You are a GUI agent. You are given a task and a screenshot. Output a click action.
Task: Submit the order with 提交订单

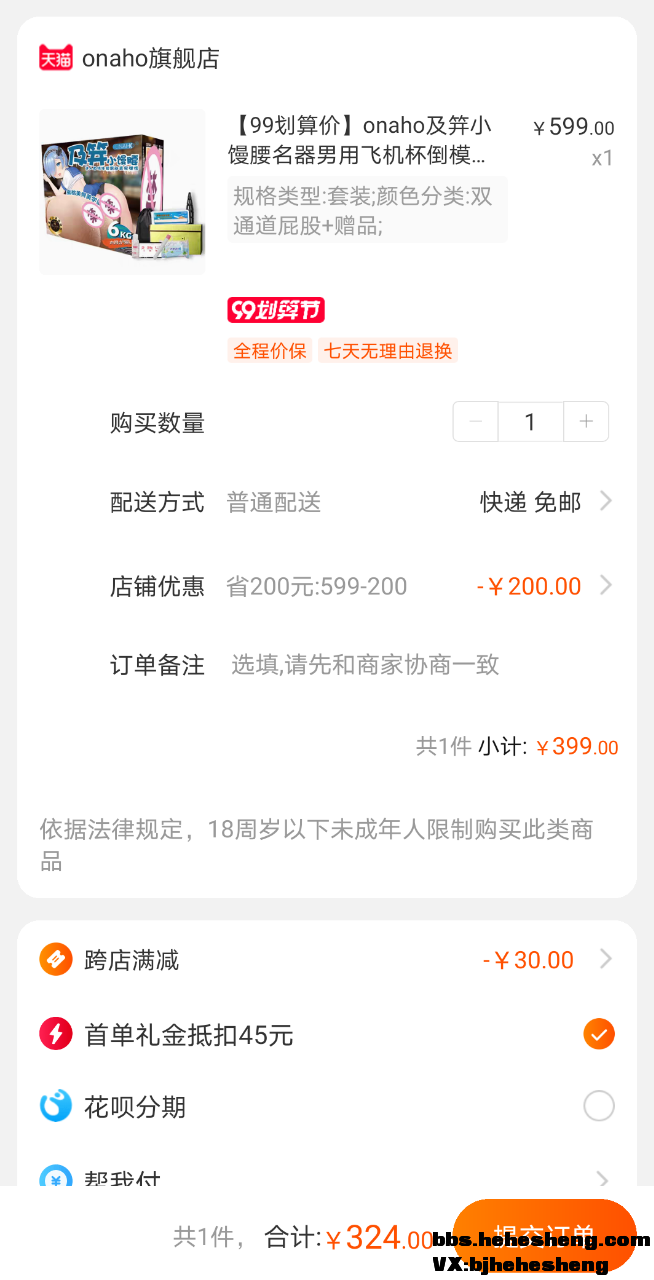pos(545,1234)
